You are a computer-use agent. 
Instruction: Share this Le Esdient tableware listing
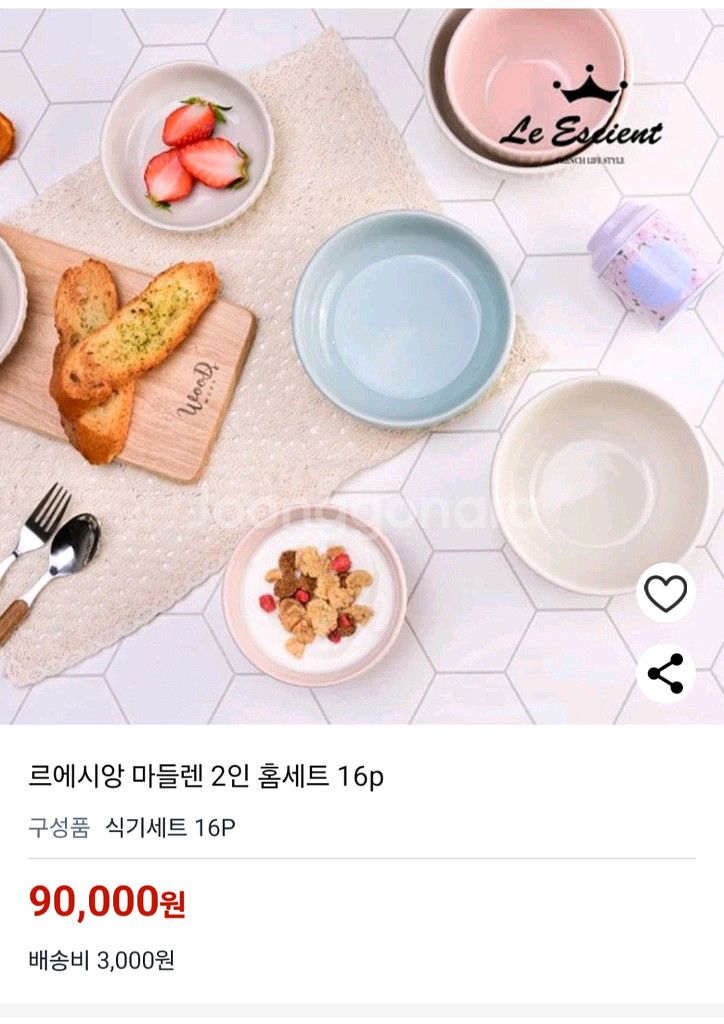pos(665,673)
